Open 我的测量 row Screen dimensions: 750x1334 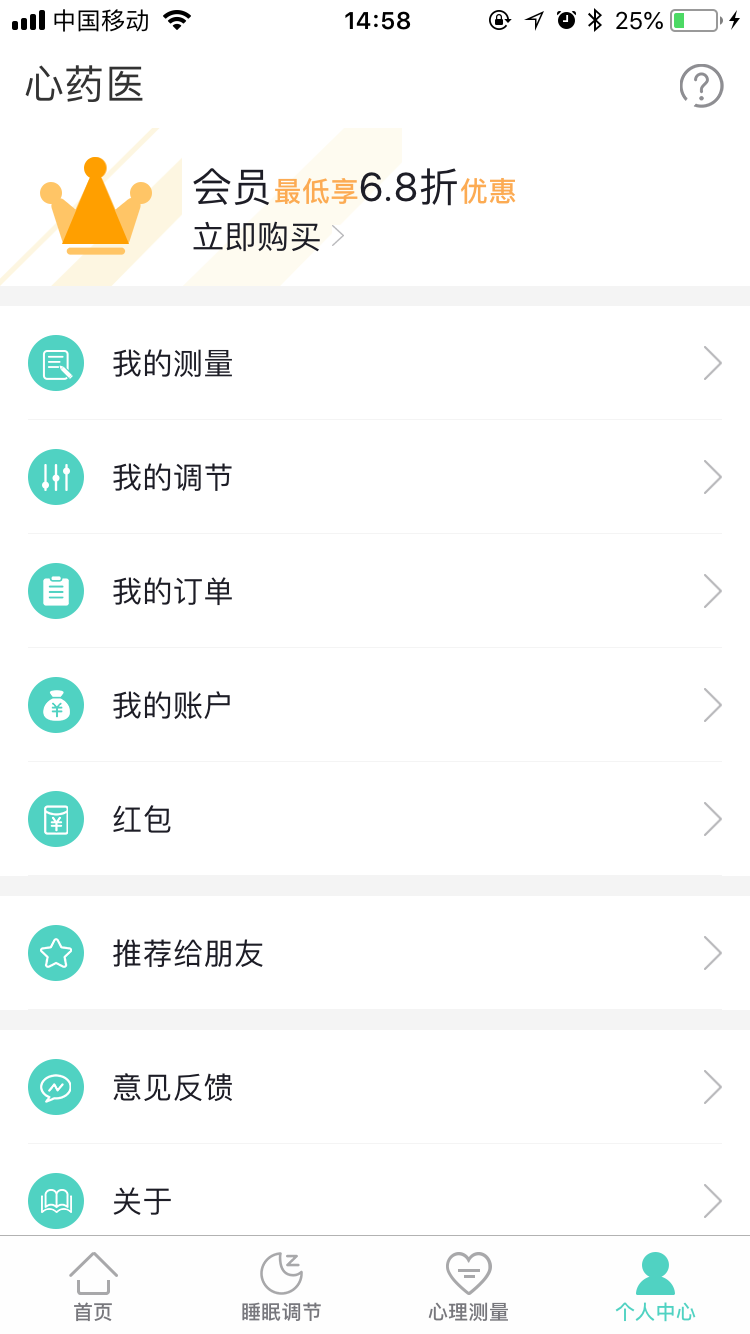[x=375, y=363]
